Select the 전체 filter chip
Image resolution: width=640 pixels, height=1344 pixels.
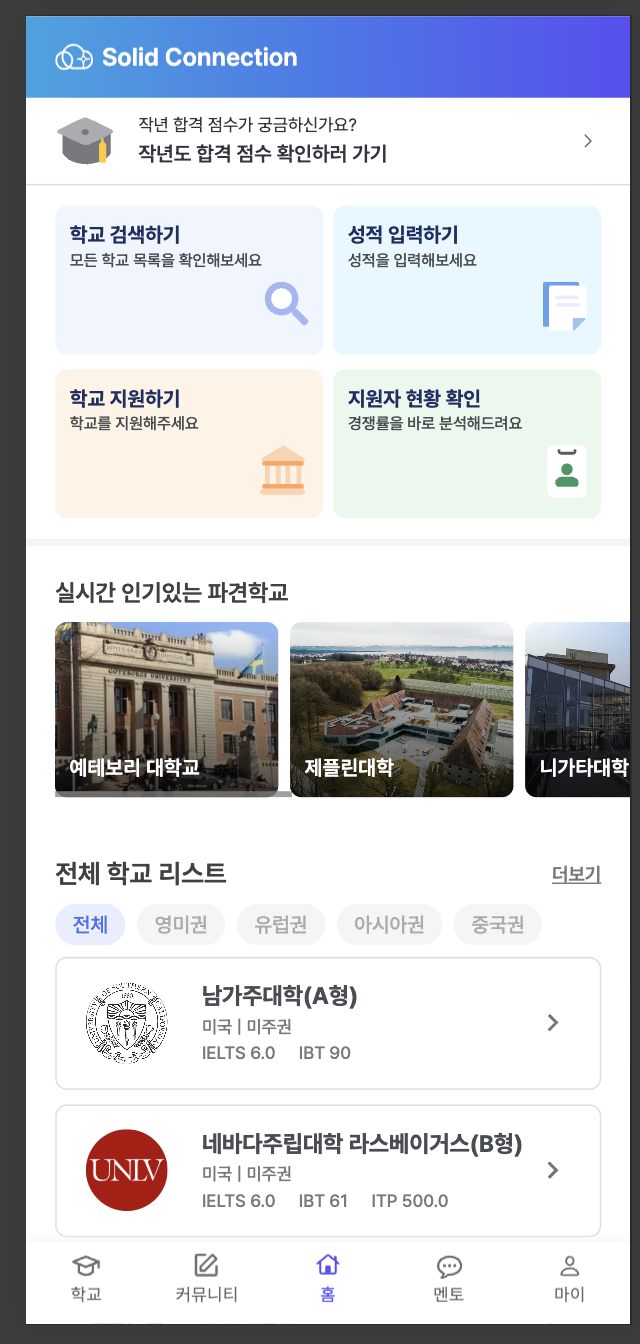pos(90,925)
